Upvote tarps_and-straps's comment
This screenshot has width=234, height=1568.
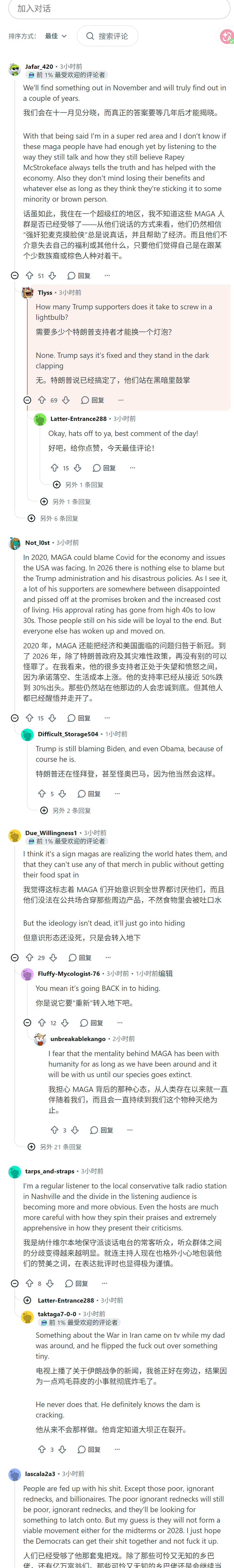(29, 1283)
